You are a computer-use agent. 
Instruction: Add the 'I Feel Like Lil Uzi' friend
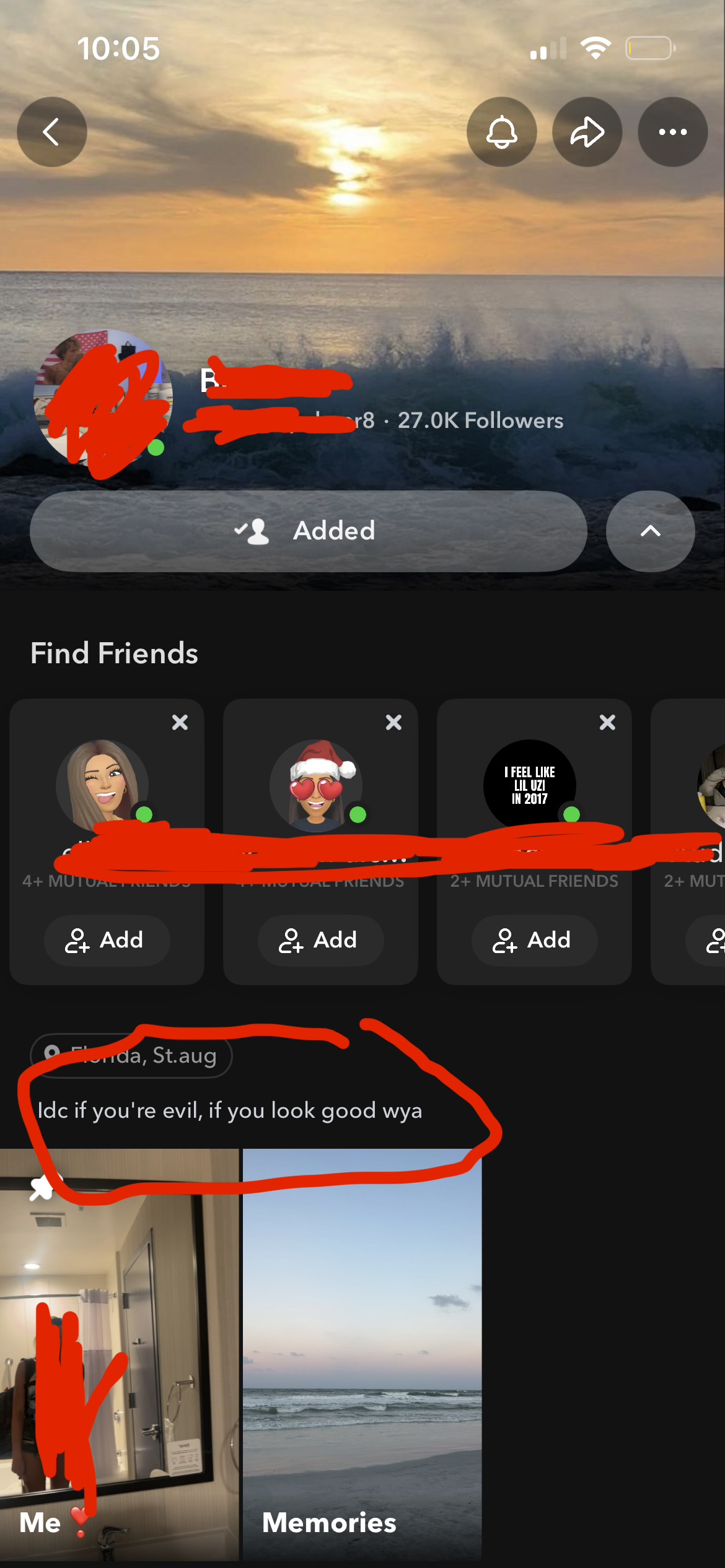[534, 940]
